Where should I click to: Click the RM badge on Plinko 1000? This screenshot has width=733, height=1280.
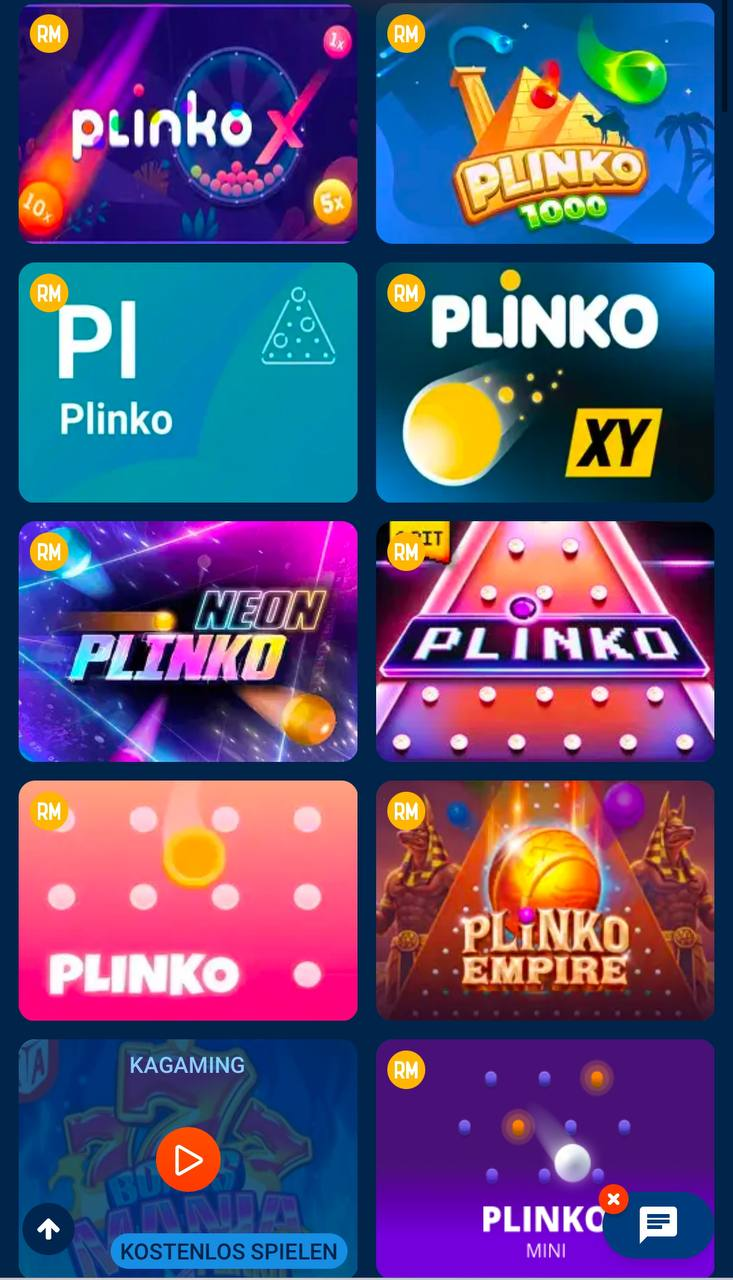[x=405, y=33]
